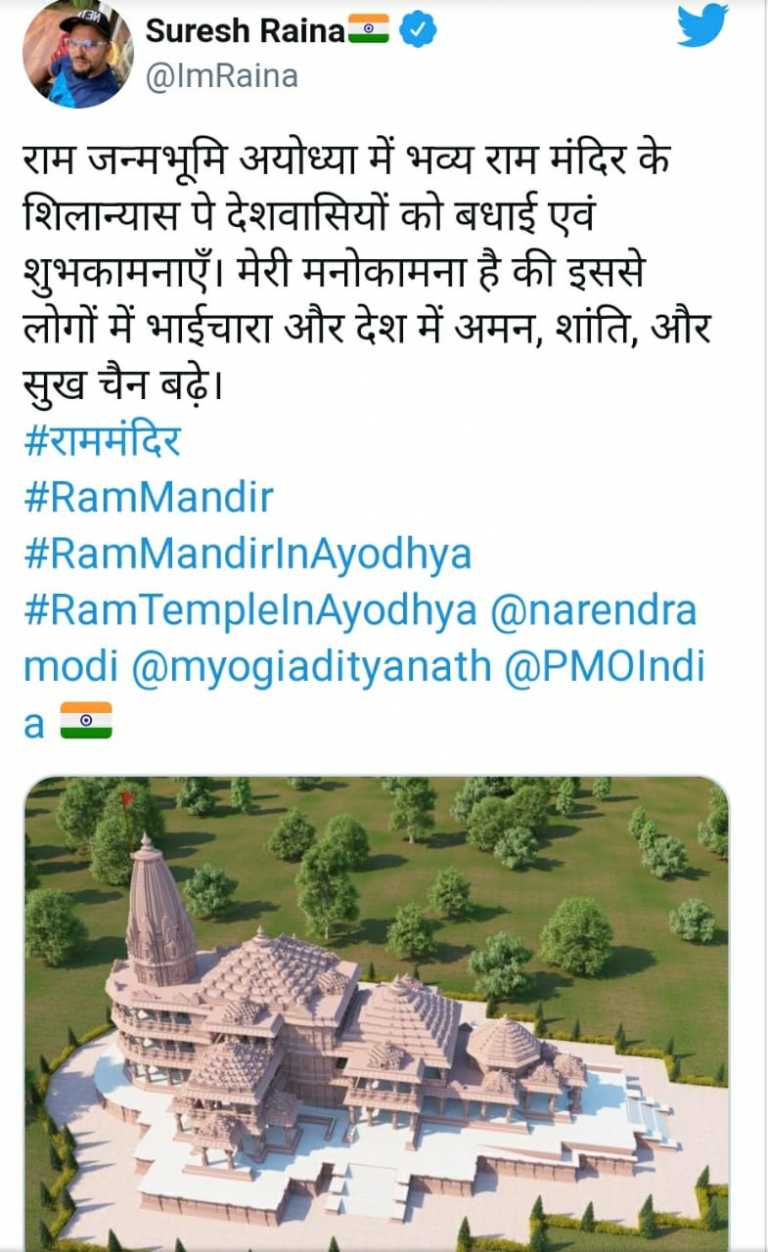Open the @ImRaina handle link
The height and width of the screenshot is (1252, 768).
point(222,76)
